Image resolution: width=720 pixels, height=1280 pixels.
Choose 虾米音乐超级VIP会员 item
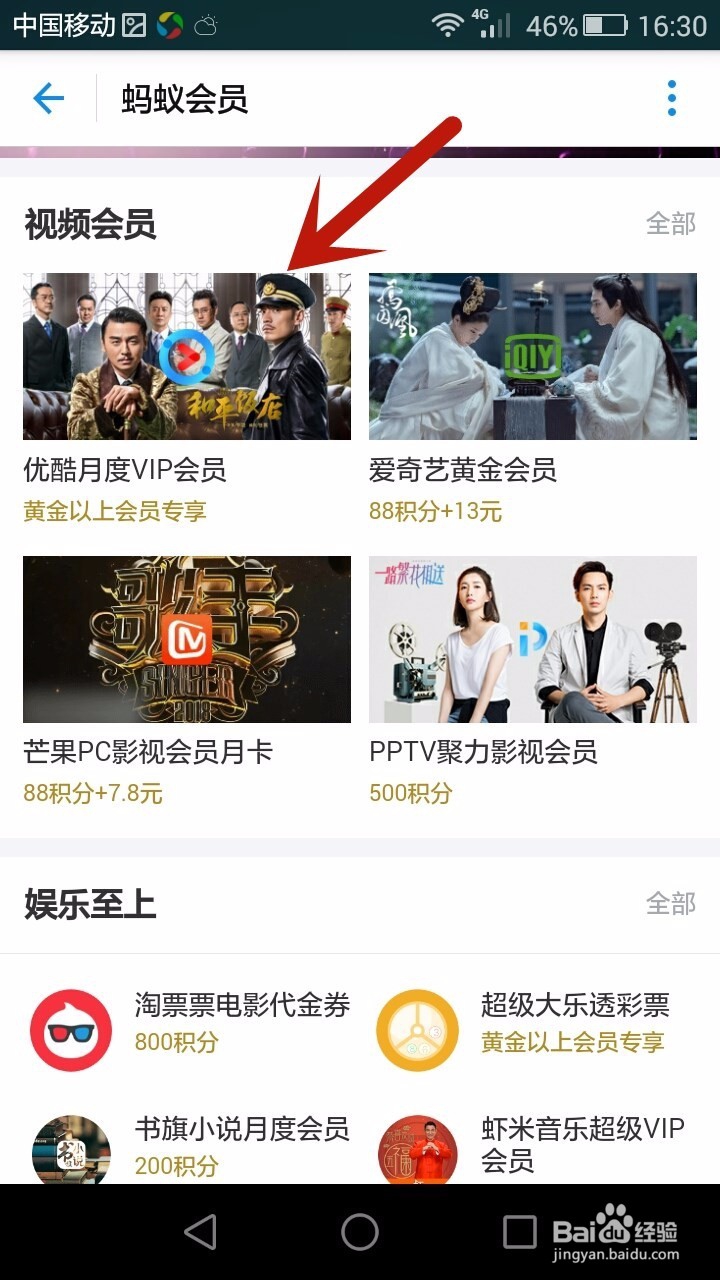pos(535,1146)
